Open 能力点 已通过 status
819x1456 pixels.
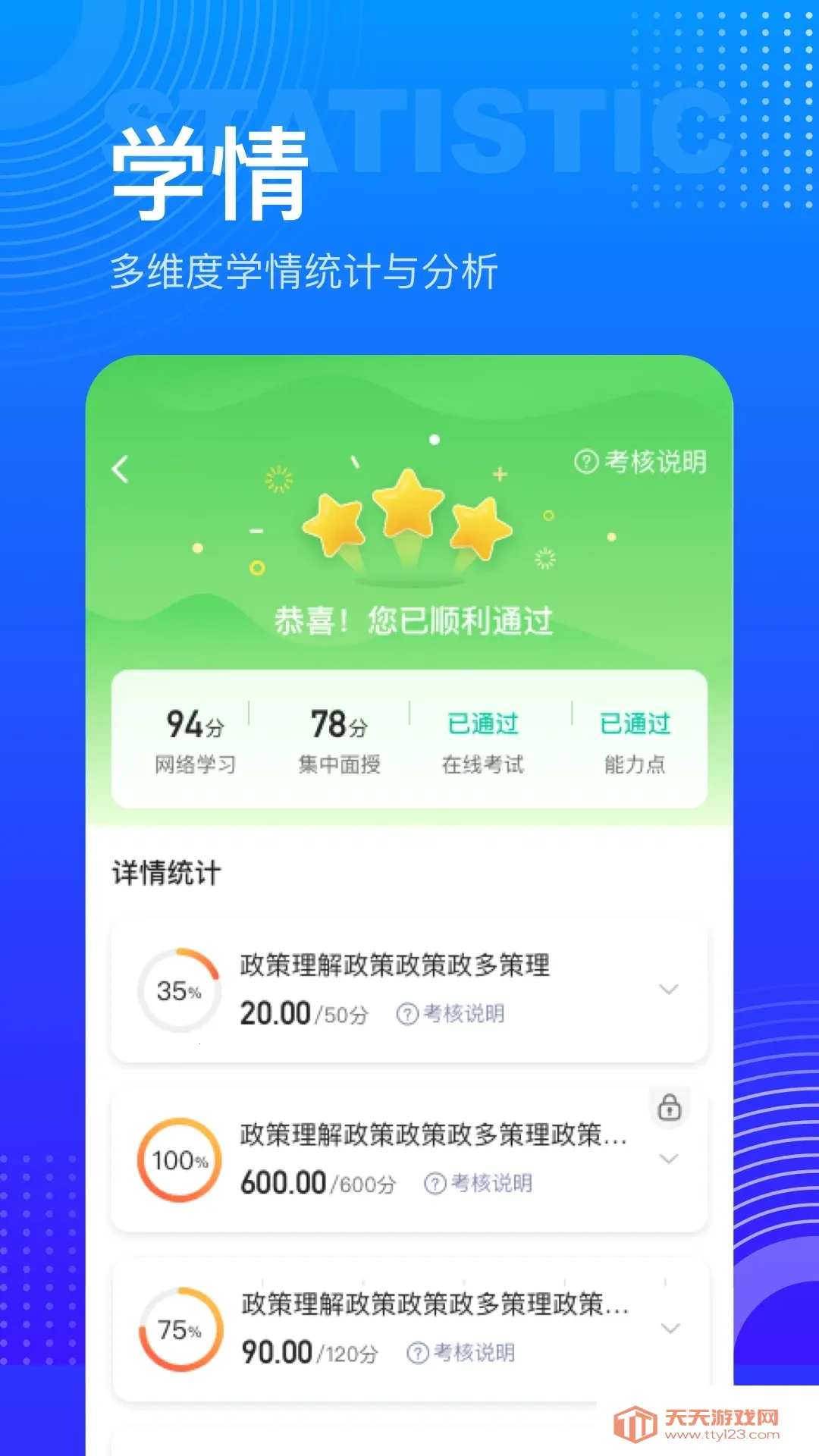coord(634,739)
